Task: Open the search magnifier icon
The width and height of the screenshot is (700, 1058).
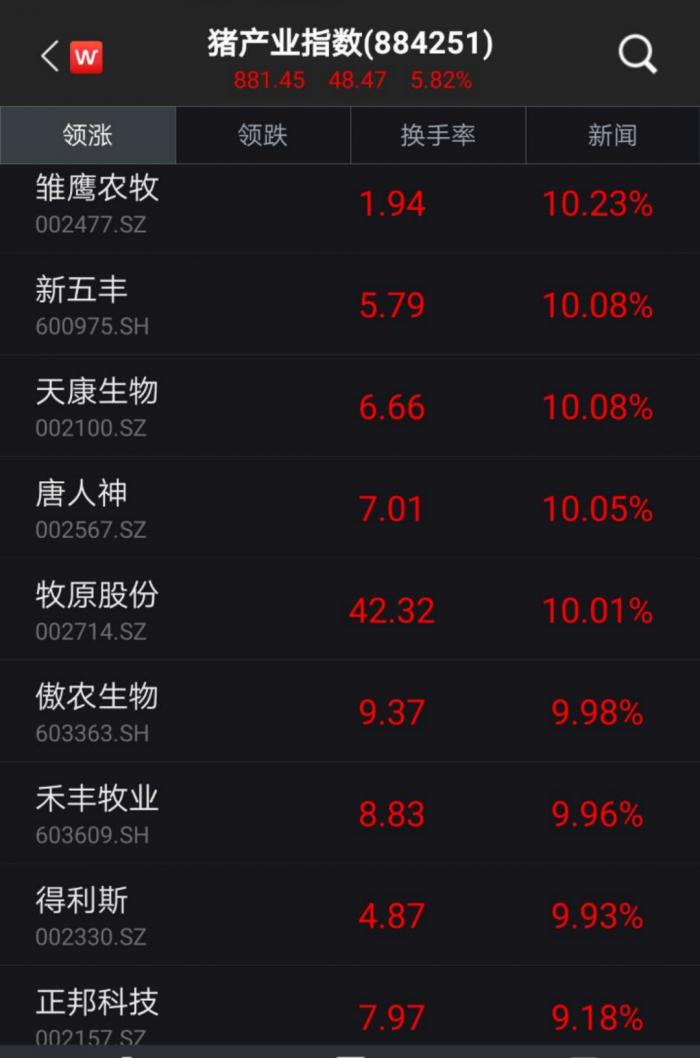Action: pyautogui.click(x=637, y=54)
